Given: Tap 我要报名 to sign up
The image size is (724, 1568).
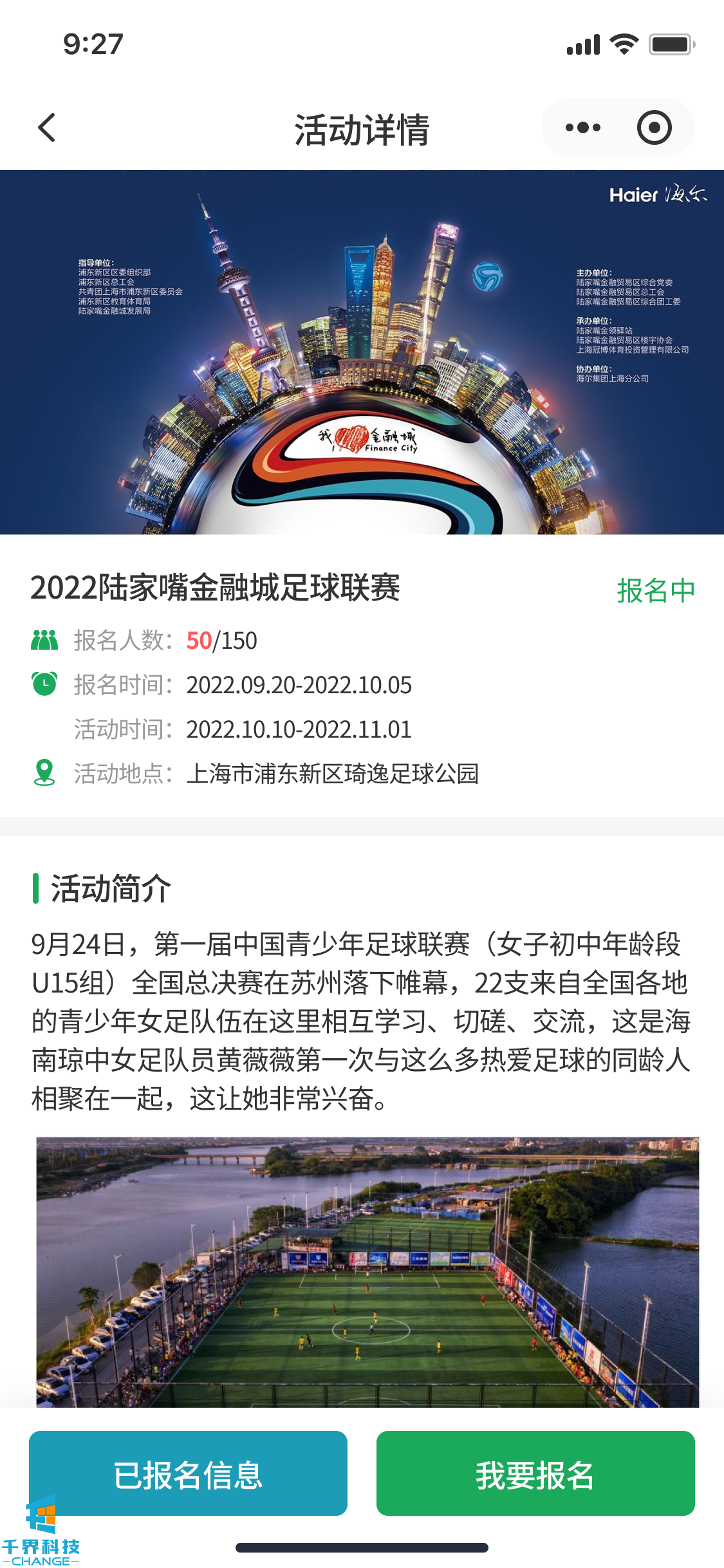Looking at the screenshot, I should coord(535,1473).
